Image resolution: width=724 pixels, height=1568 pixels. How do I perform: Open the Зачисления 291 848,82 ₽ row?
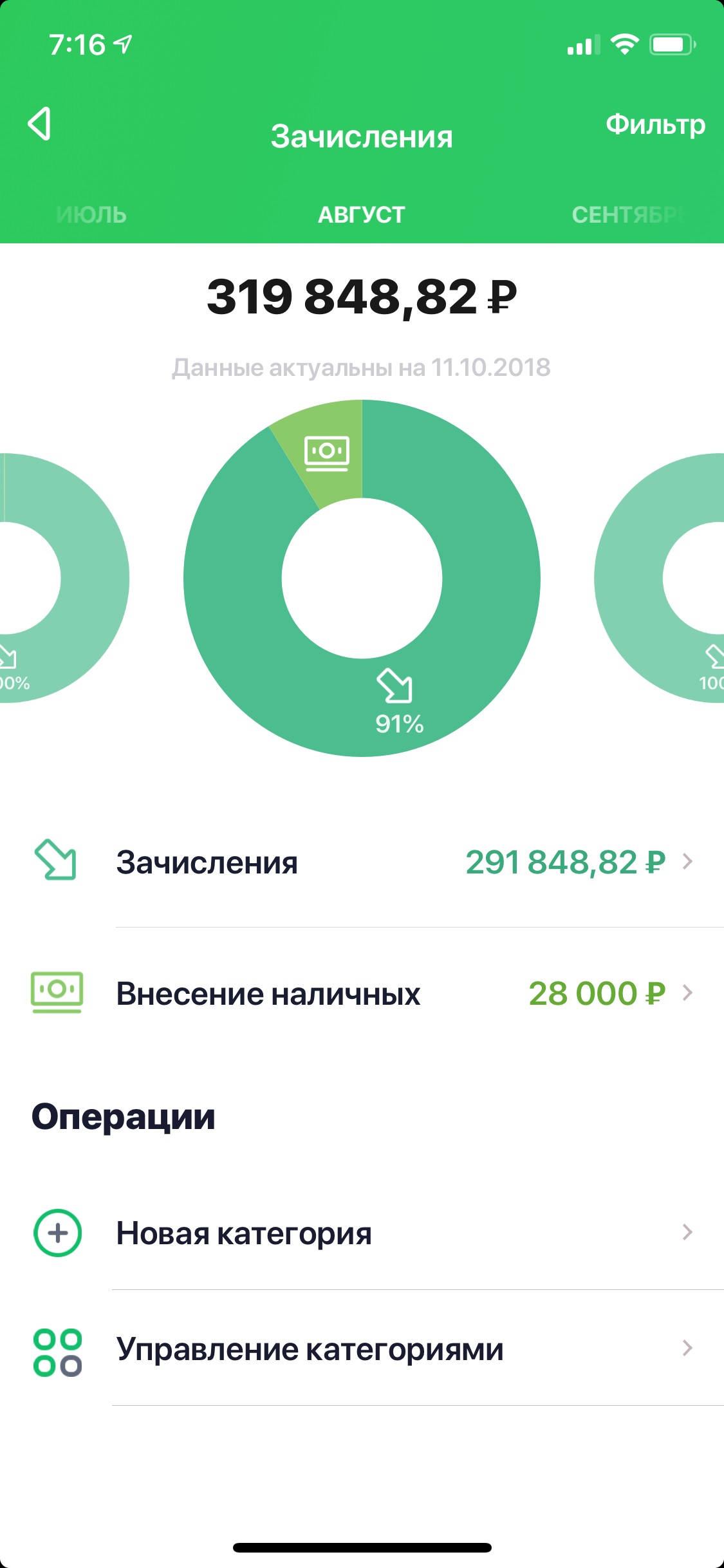[x=362, y=862]
